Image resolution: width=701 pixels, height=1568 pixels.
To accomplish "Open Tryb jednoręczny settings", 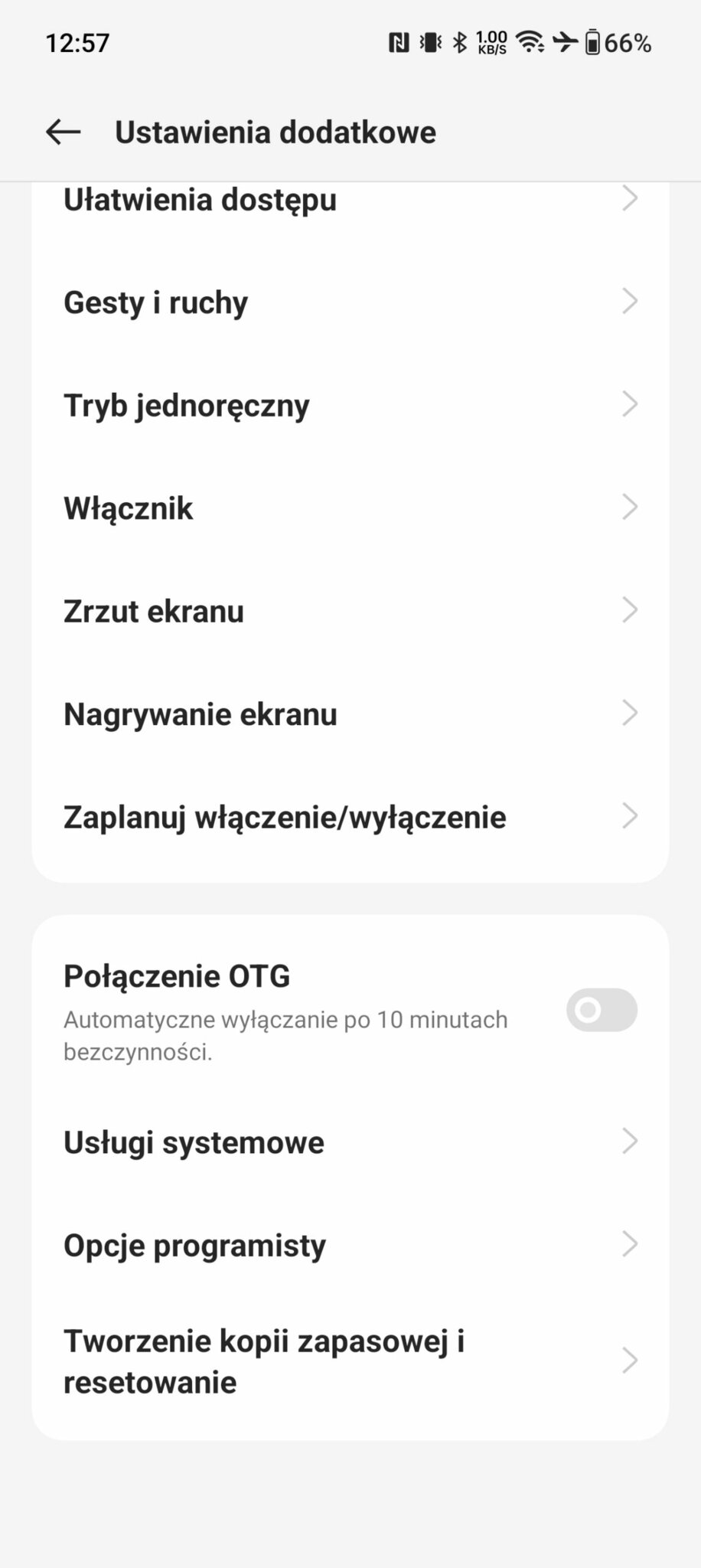I will click(x=350, y=404).
